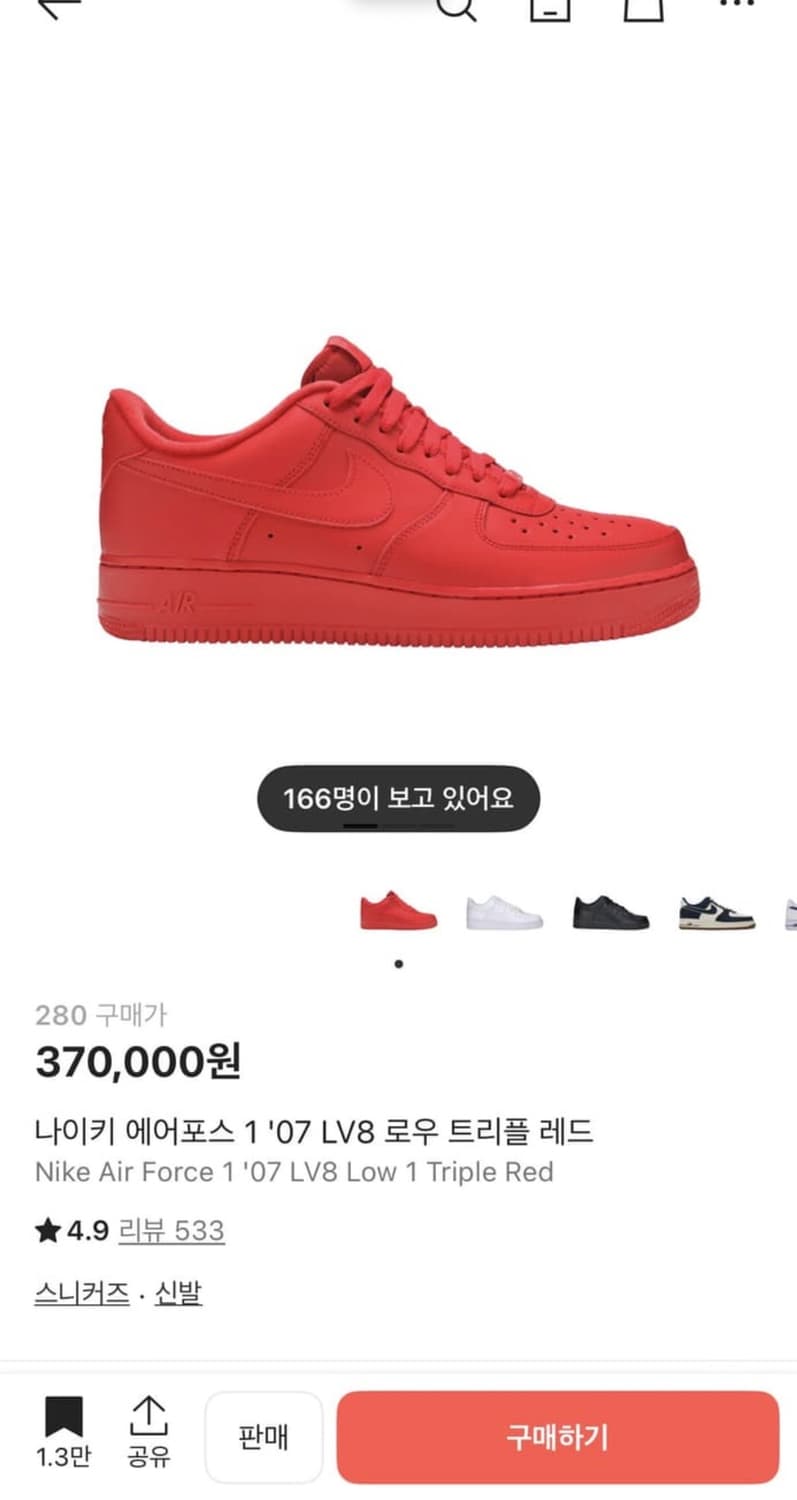Select the triple red colorway thumbnail
The image size is (797, 1500).
point(398,912)
